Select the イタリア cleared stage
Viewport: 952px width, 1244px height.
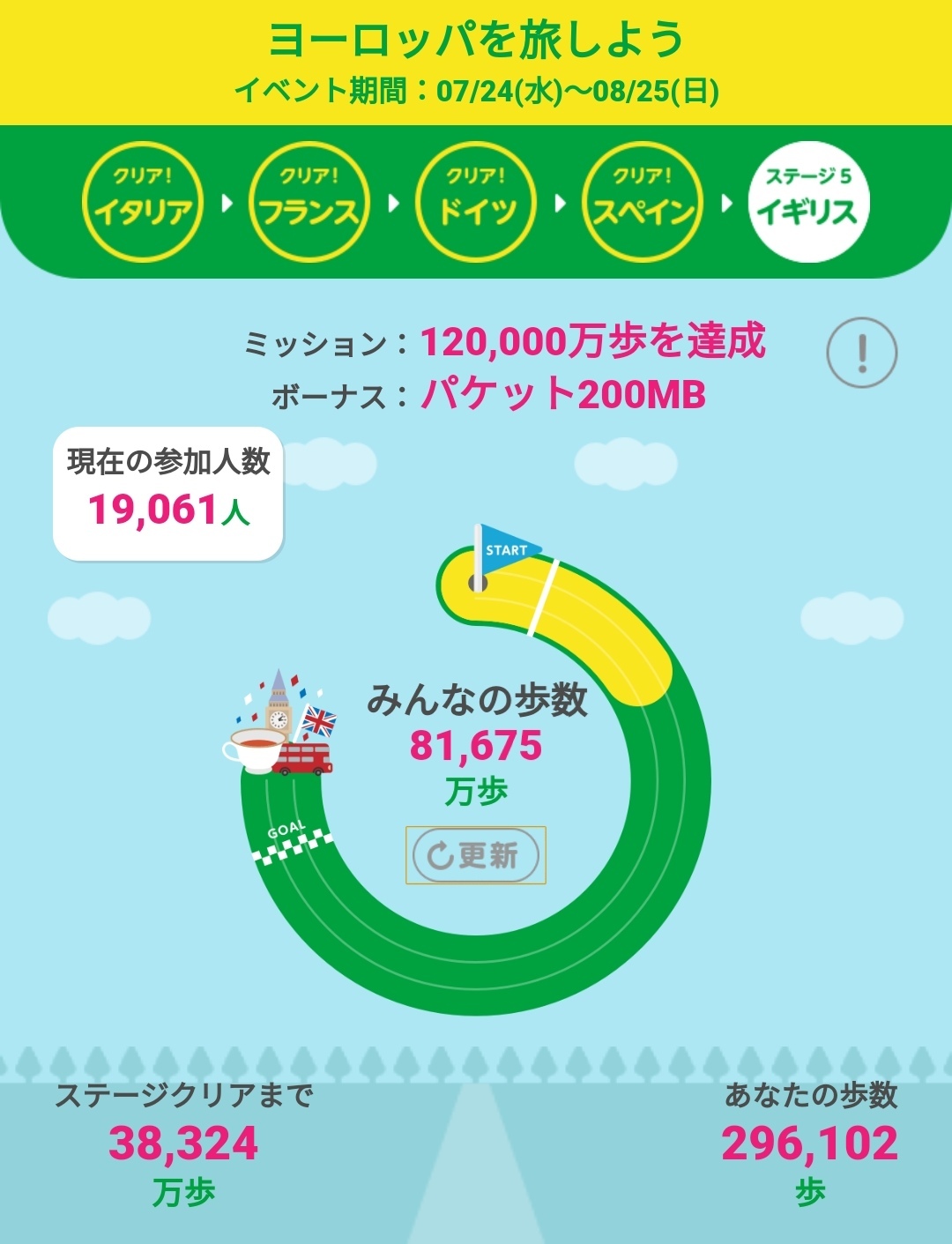click(143, 203)
